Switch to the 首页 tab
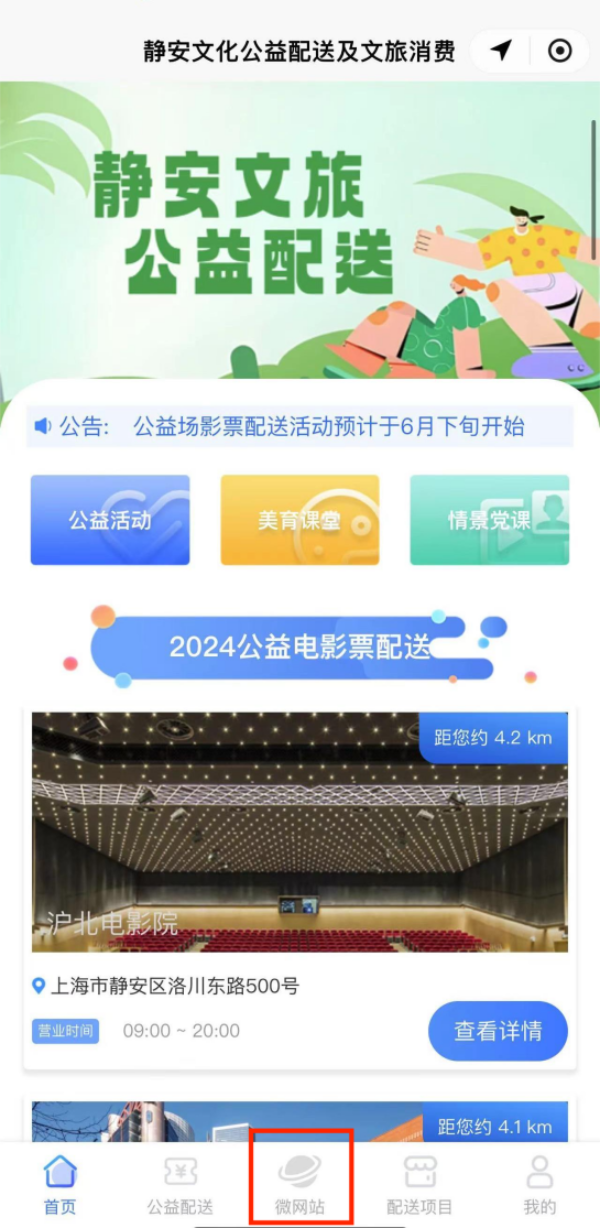 coord(60,1185)
